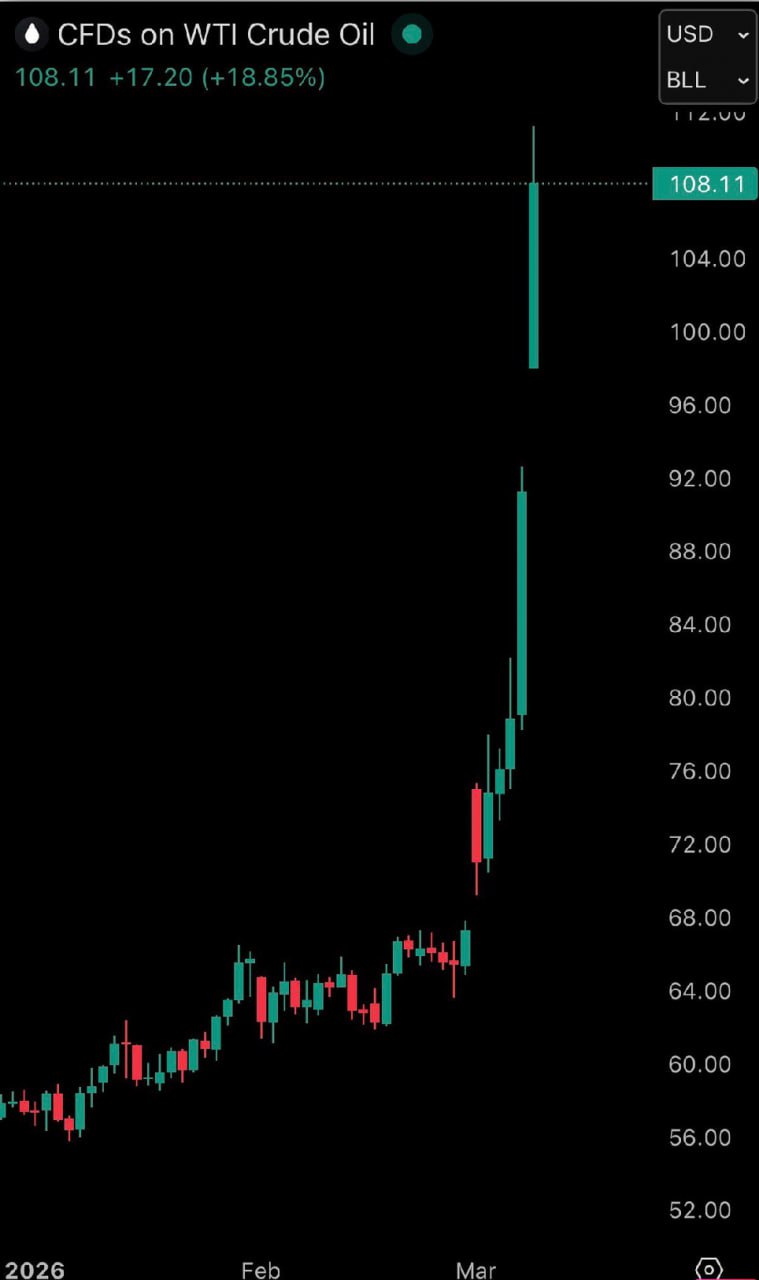Show market status via green dot

411,35
